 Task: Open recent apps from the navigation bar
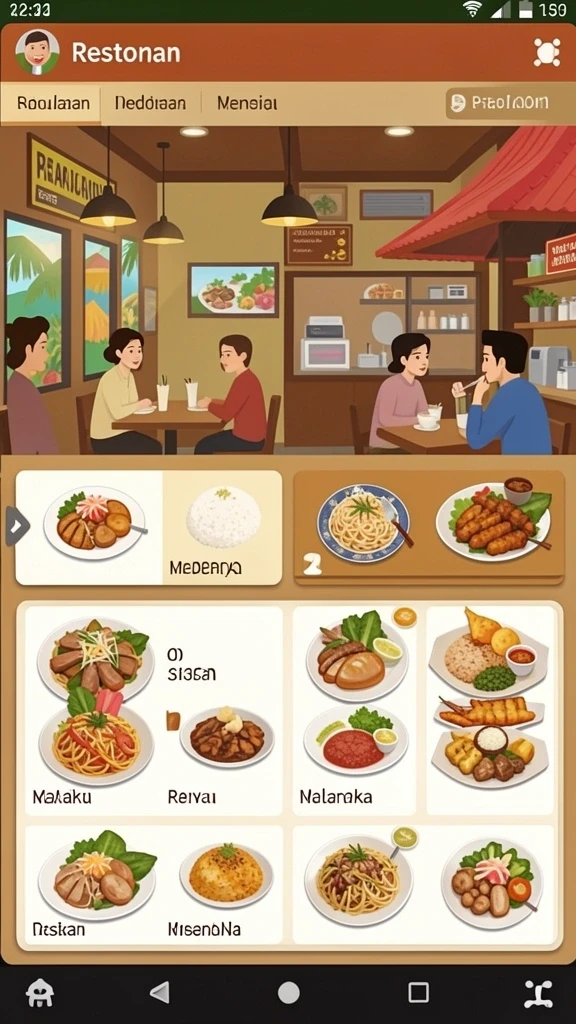coord(418,993)
